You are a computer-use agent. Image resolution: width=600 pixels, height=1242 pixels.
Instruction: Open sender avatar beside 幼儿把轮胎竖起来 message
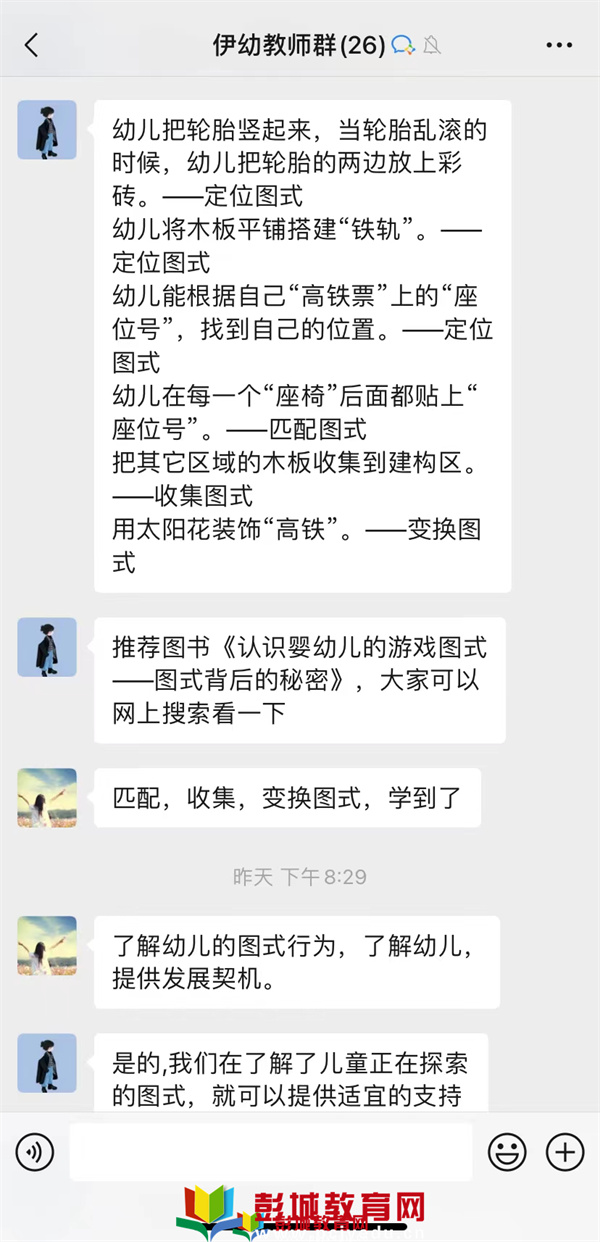47,130
